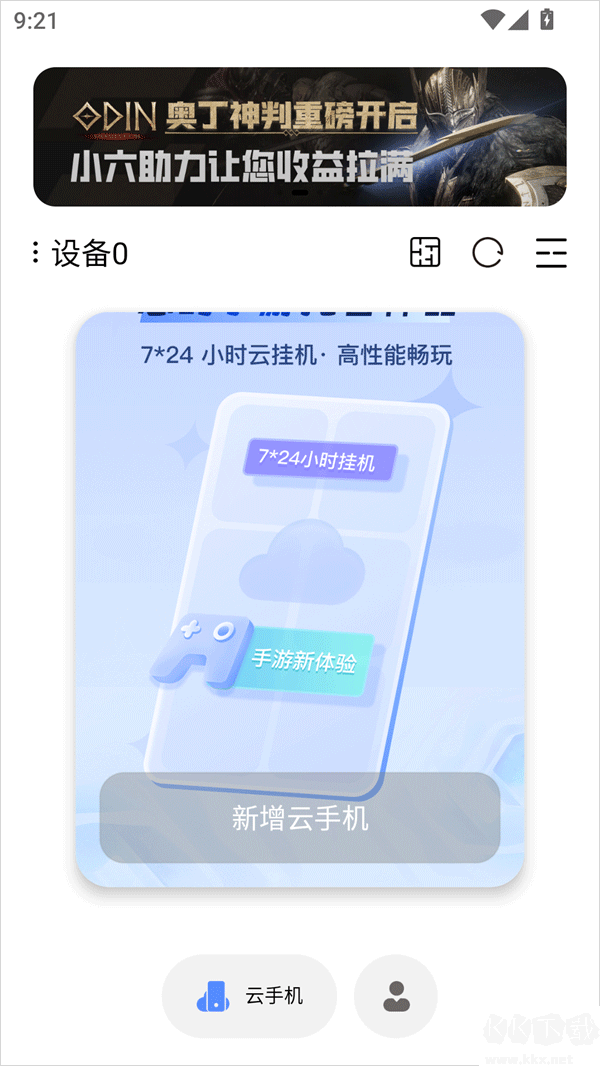The height and width of the screenshot is (1066, 600).
Task: Switch the device grid layout view
Action: pyautogui.click(x=425, y=253)
